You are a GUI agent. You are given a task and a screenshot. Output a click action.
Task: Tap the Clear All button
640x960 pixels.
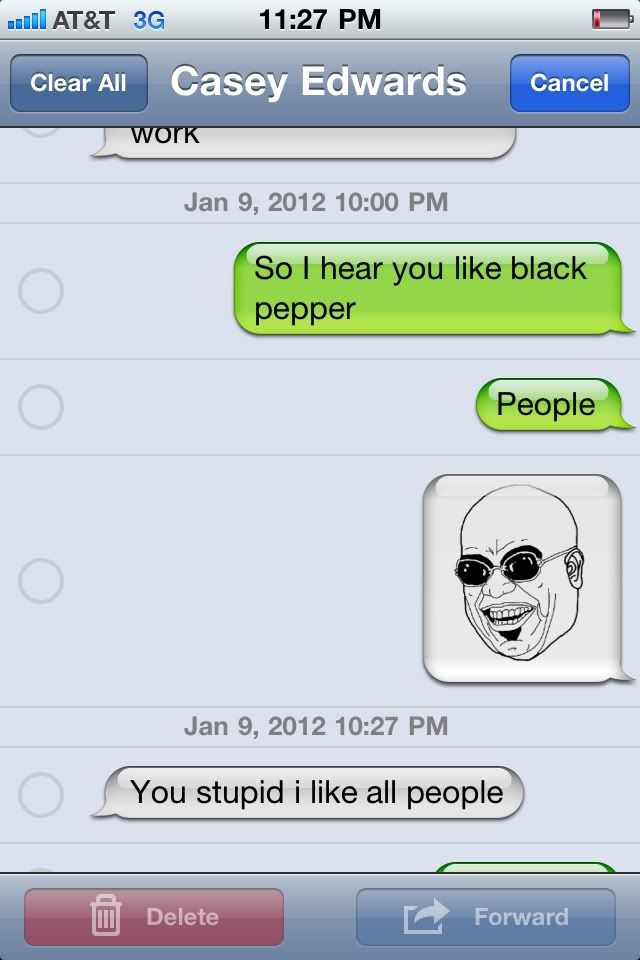point(78,83)
